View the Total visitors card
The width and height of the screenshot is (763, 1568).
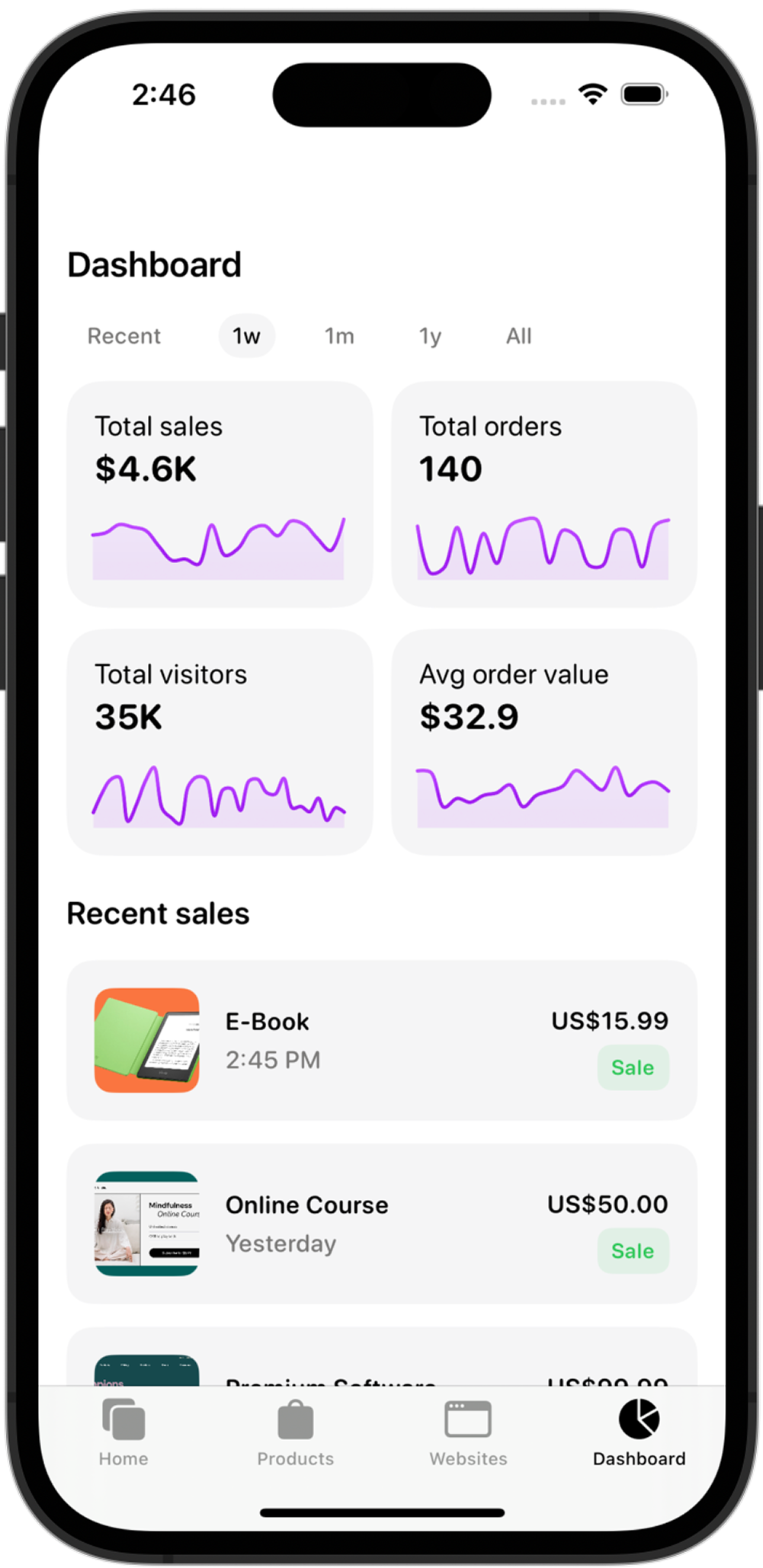tap(220, 742)
